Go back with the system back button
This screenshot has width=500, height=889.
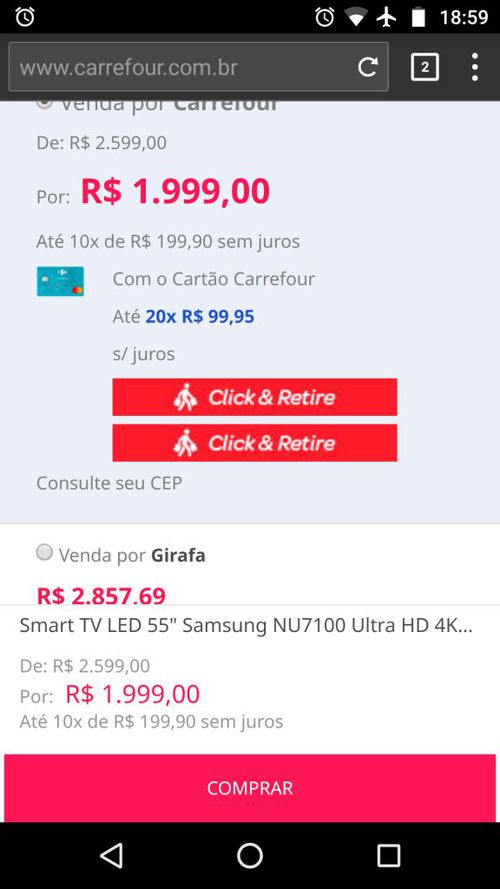(111, 855)
